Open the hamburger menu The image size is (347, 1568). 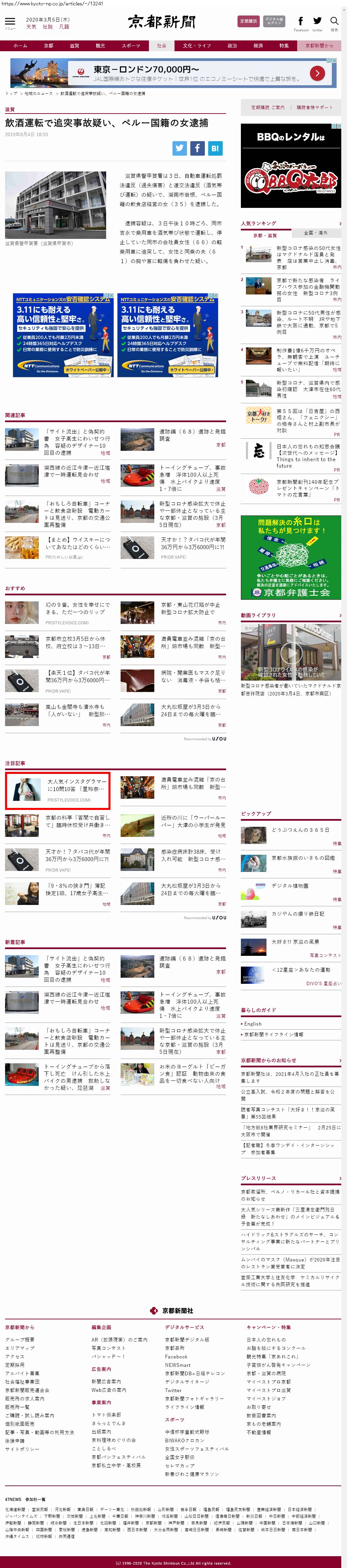pyautogui.click(x=10, y=22)
